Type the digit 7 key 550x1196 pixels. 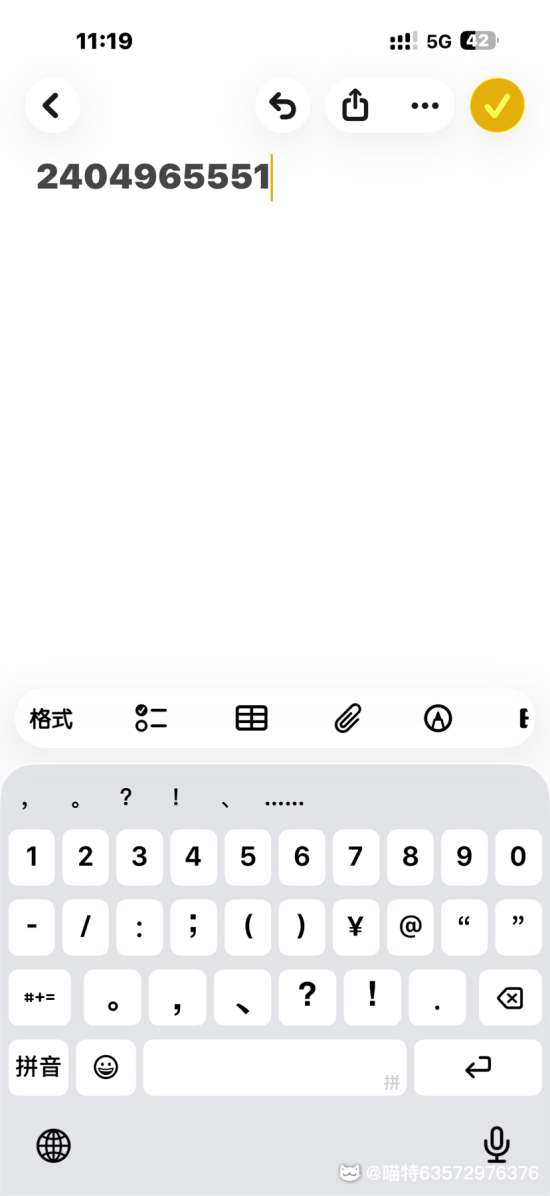click(356, 857)
